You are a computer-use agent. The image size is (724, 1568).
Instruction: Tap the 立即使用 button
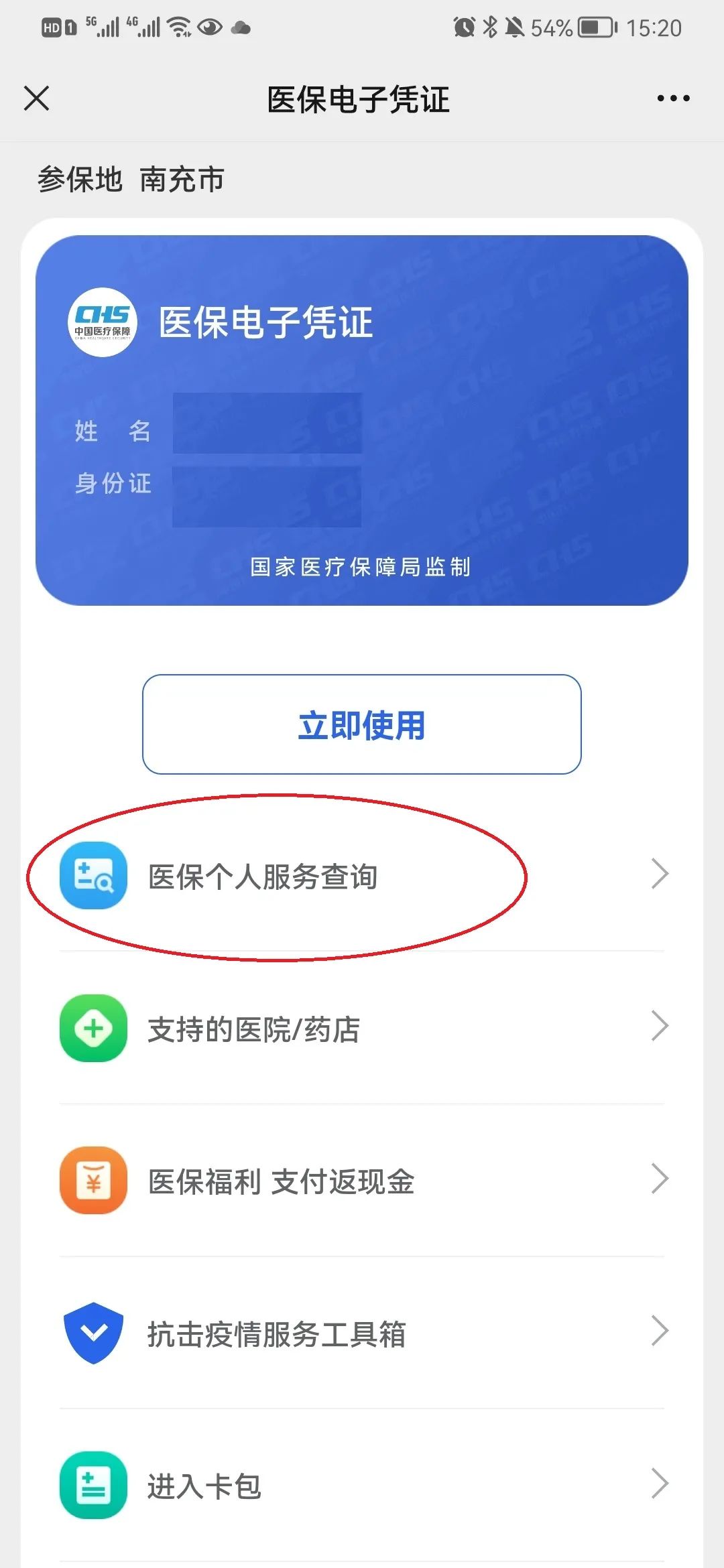coord(361,724)
